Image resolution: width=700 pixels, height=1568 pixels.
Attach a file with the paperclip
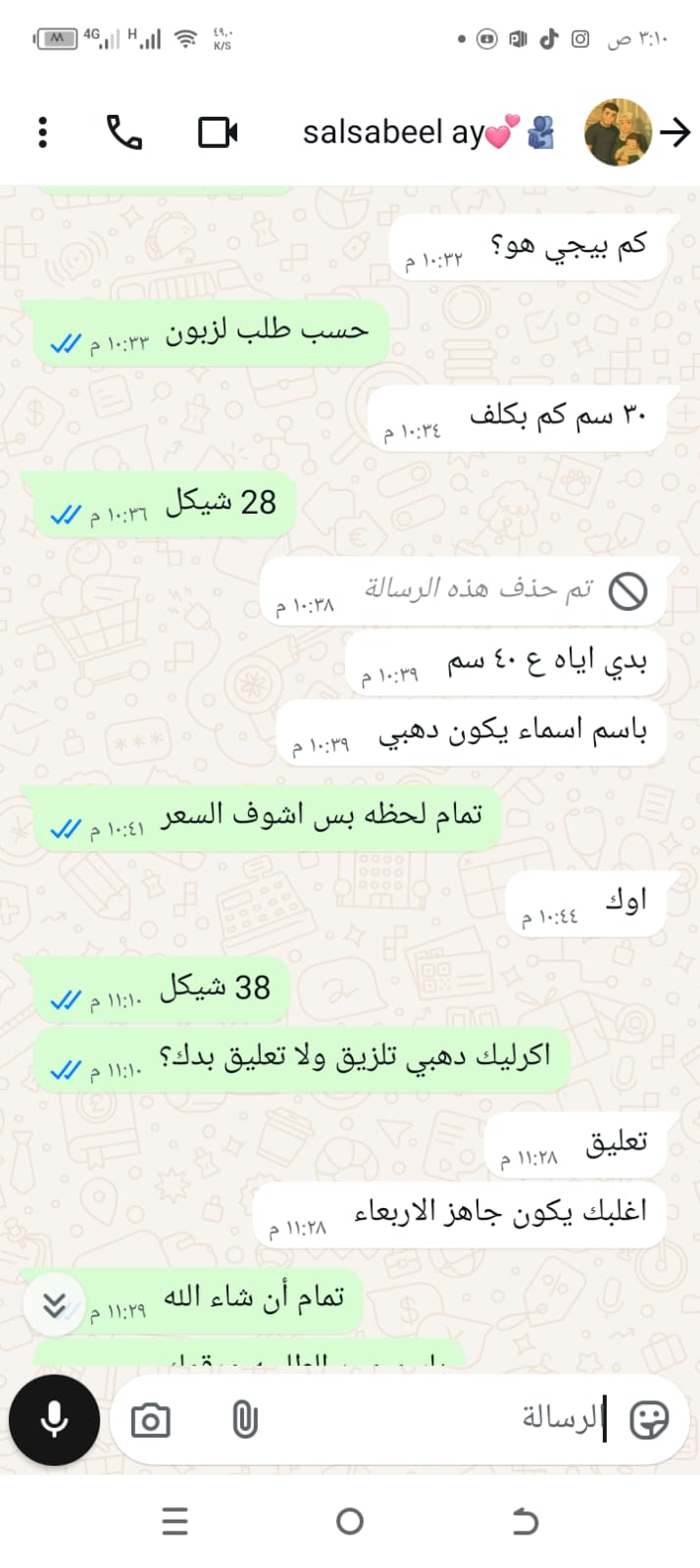click(x=245, y=1420)
